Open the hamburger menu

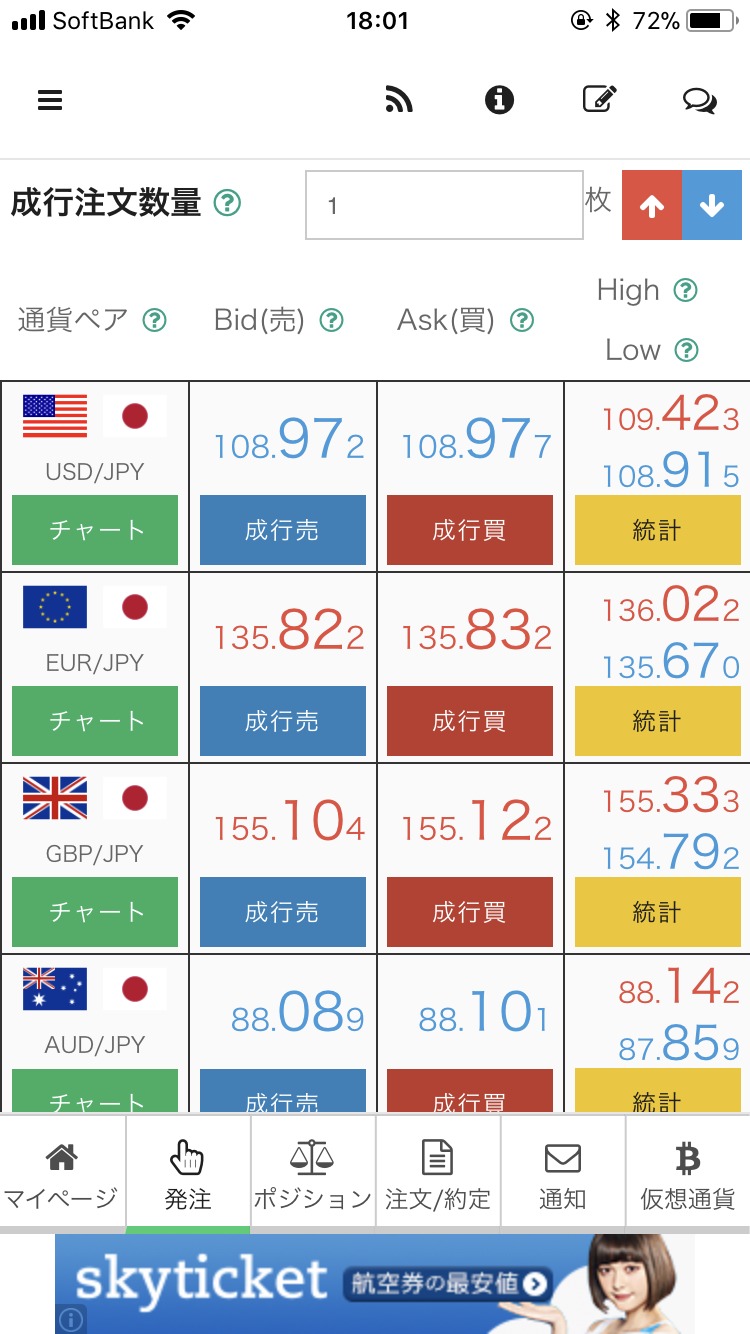tap(50, 100)
